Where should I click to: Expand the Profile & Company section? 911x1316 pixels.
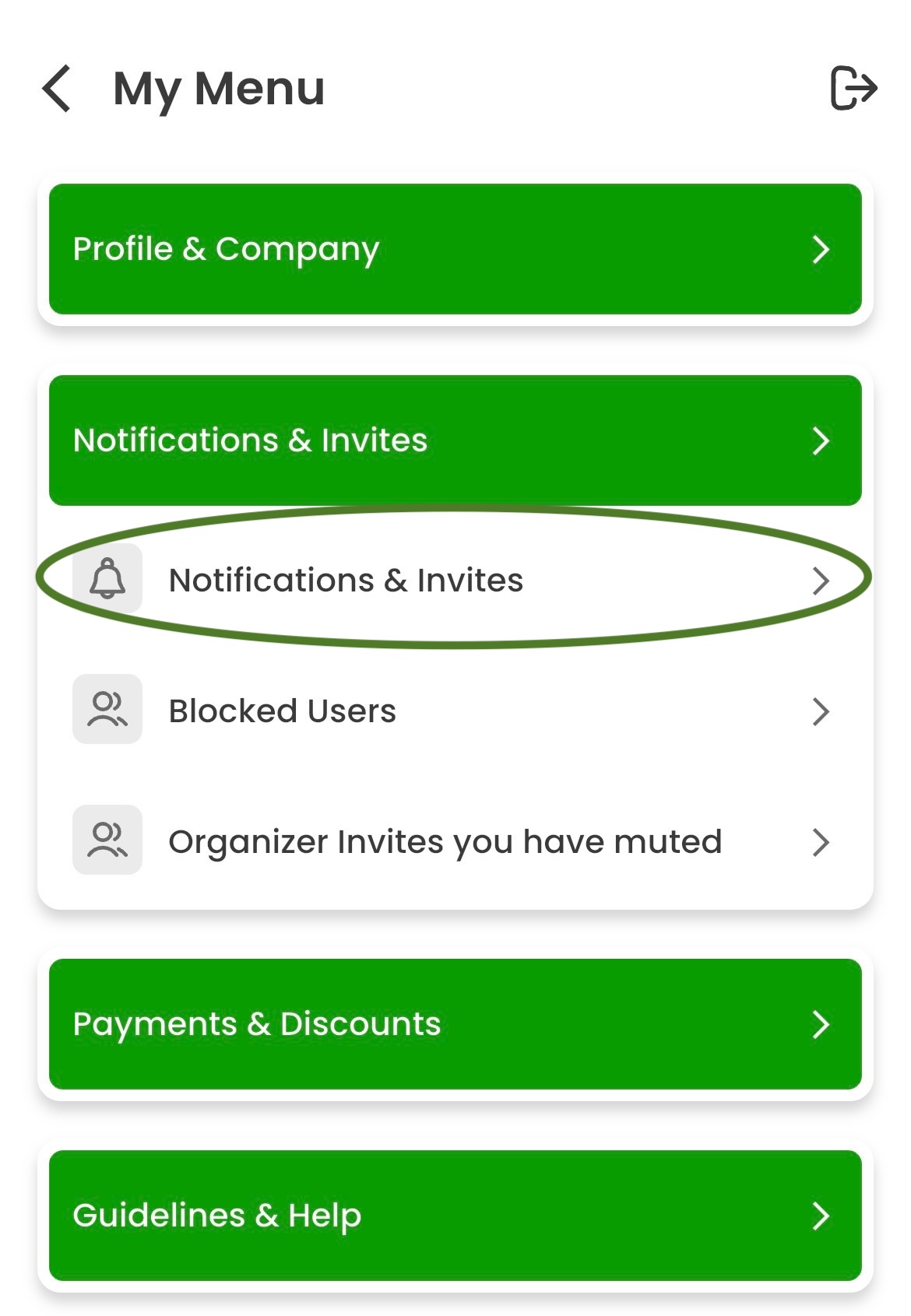click(x=455, y=249)
